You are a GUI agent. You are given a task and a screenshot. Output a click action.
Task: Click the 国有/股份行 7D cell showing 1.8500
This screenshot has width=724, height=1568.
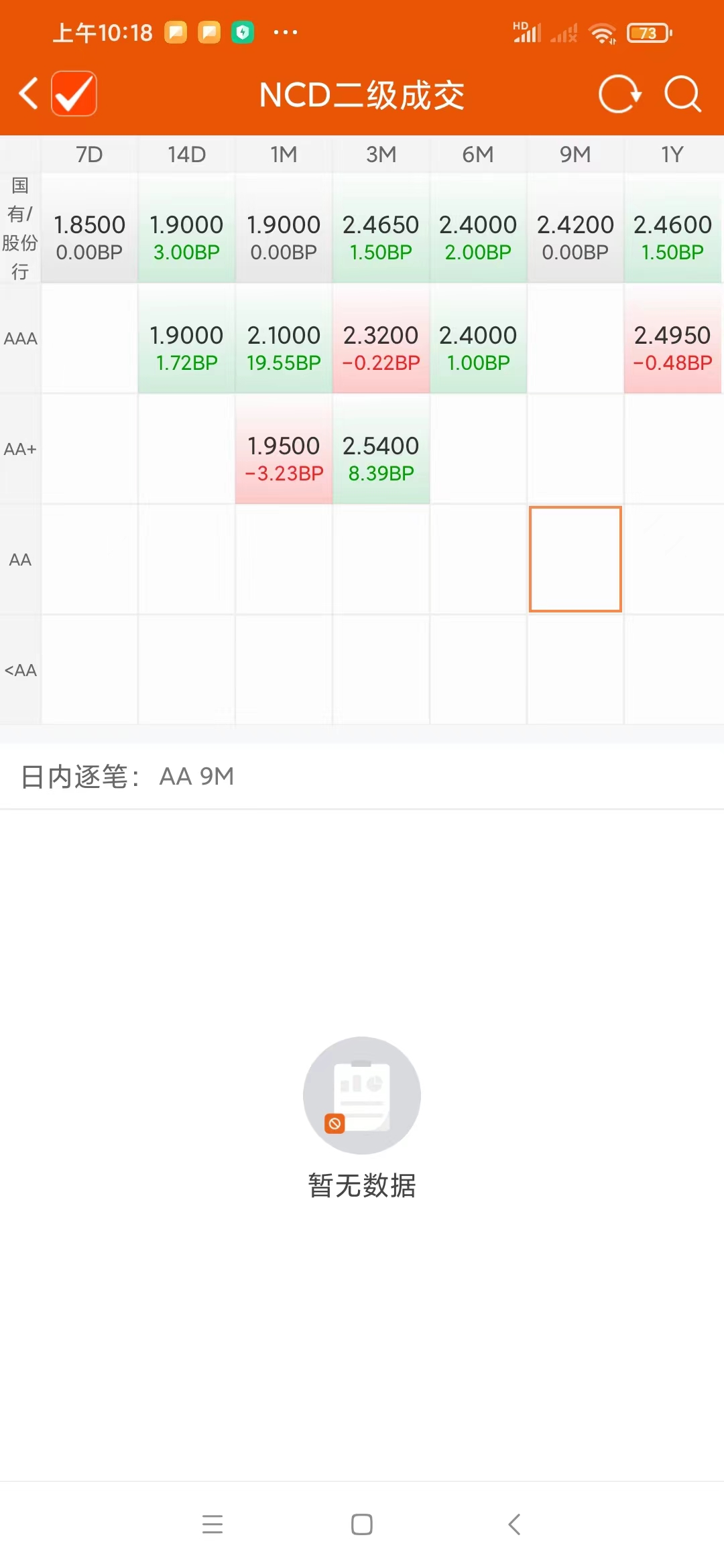(x=89, y=237)
